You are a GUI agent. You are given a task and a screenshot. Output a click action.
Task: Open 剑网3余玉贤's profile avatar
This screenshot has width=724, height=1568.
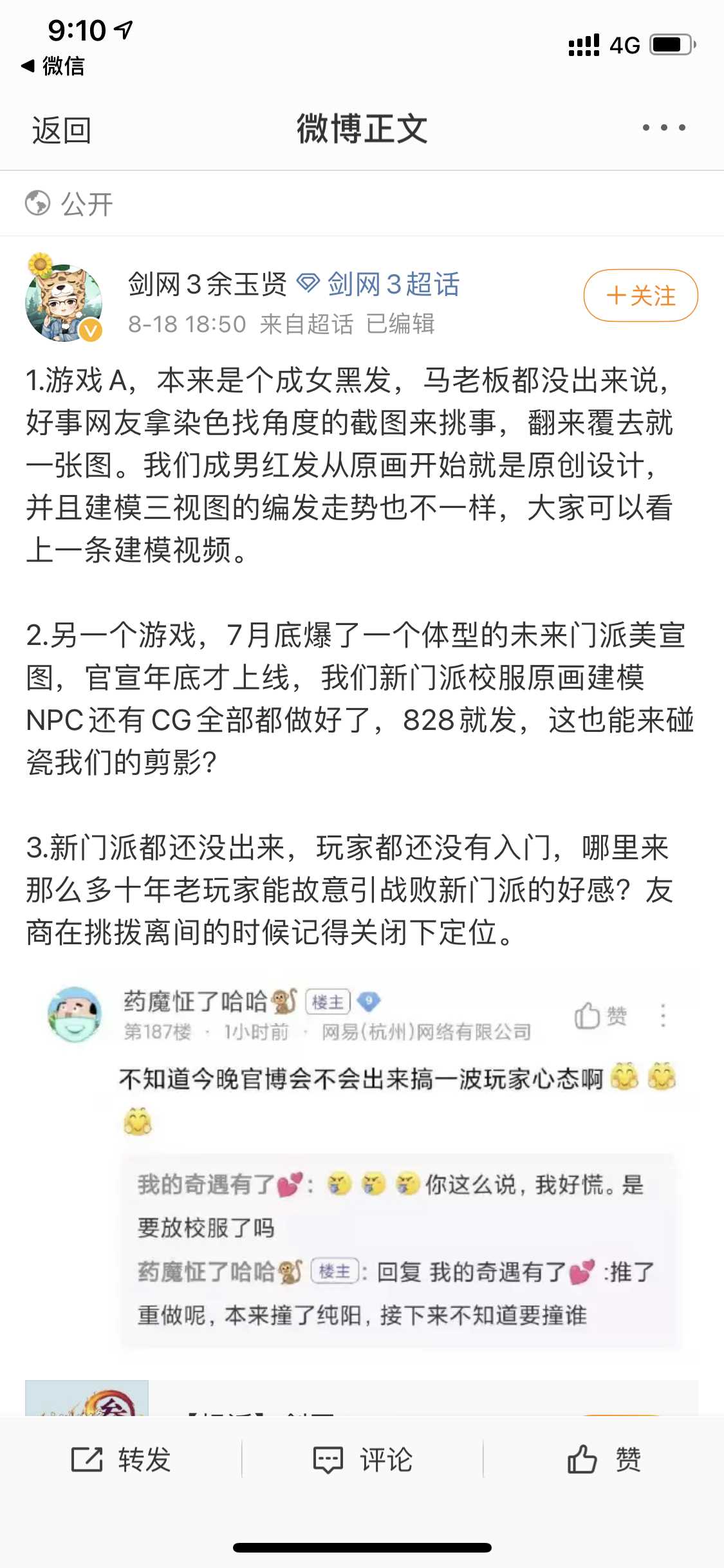[x=64, y=301]
